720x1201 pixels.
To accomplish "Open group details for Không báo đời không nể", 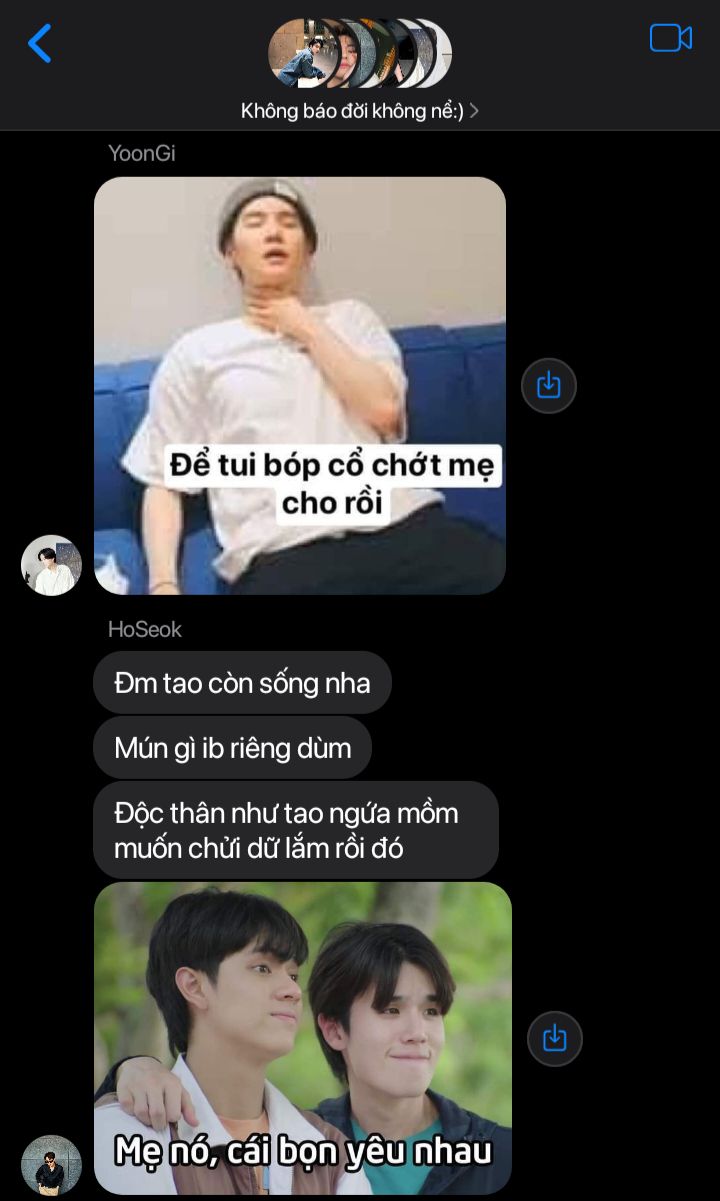I will point(360,111).
